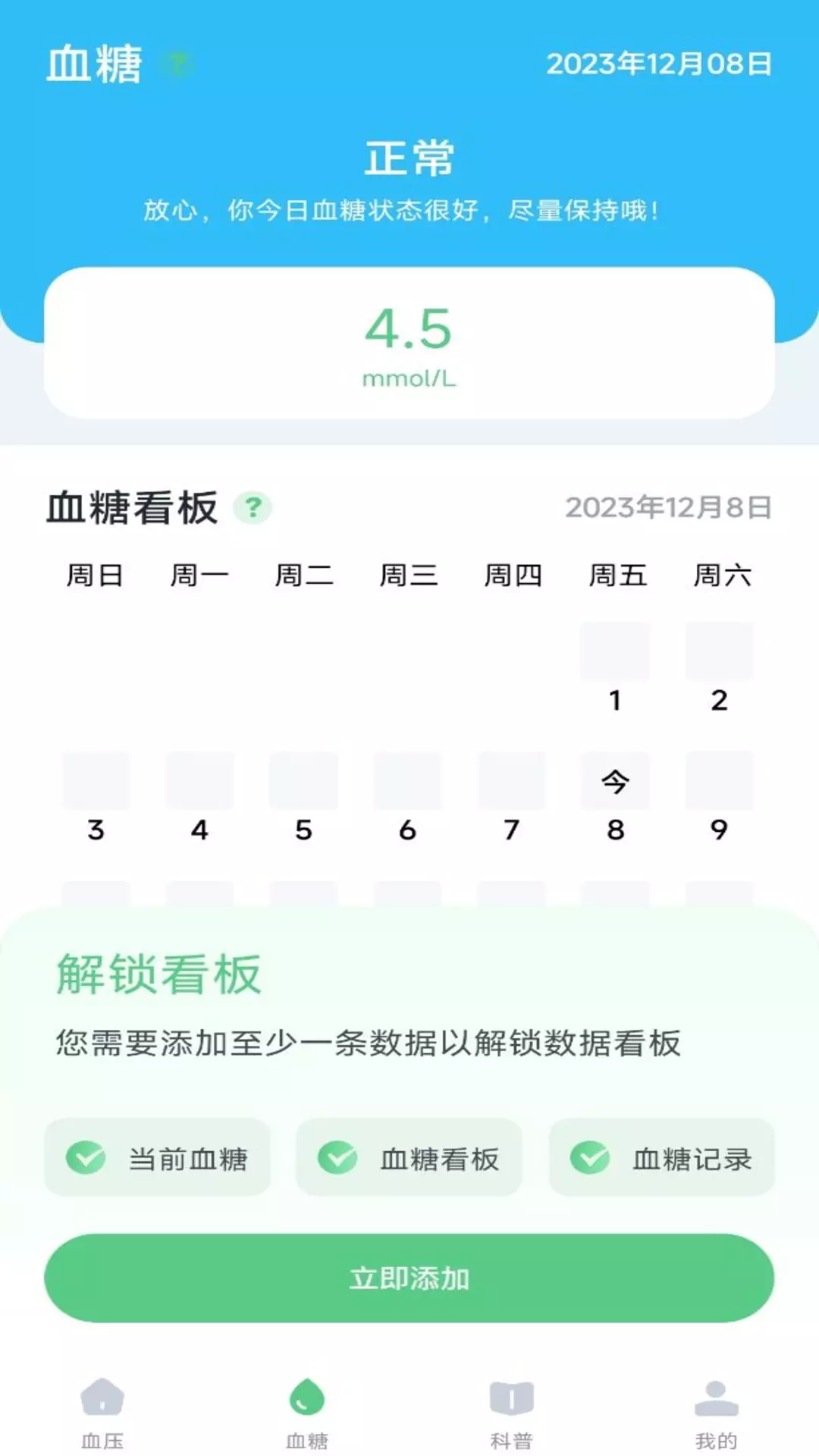Image resolution: width=819 pixels, height=1456 pixels.
Task: Go to the 我的 tab
Action: point(716,1414)
